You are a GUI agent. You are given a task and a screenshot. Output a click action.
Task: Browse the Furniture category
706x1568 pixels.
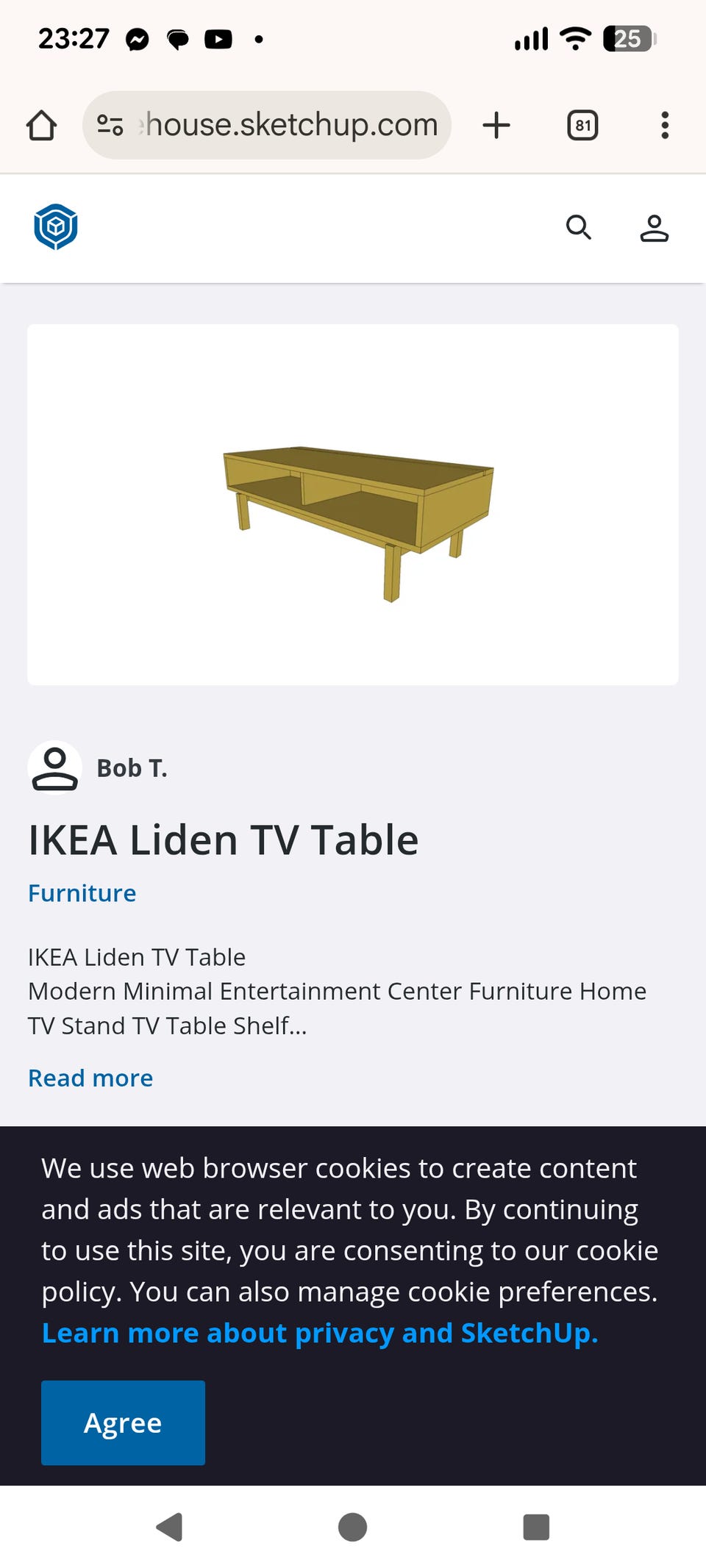(82, 893)
